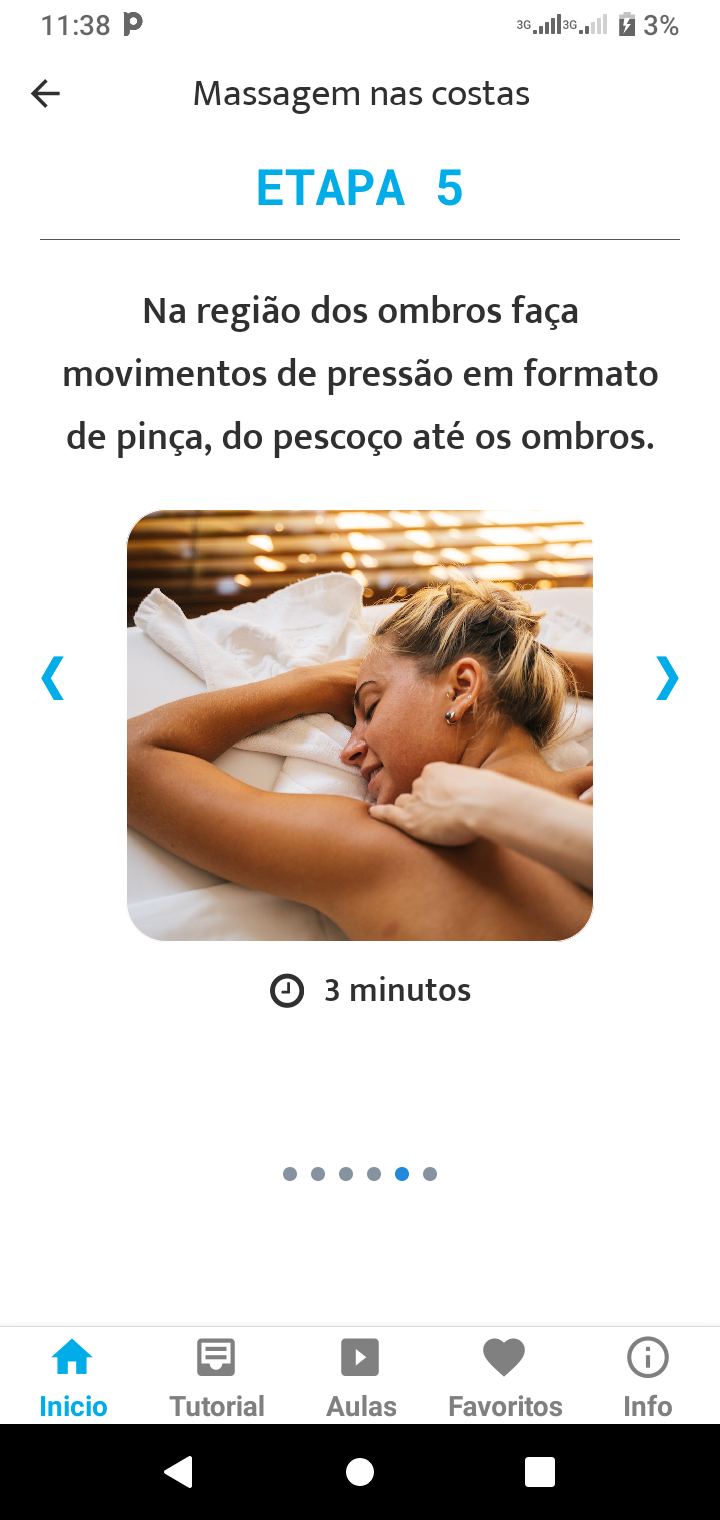720x1520 pixels.
Task: Advance to next step with right chevron
Action: click(x=666, y=678)
